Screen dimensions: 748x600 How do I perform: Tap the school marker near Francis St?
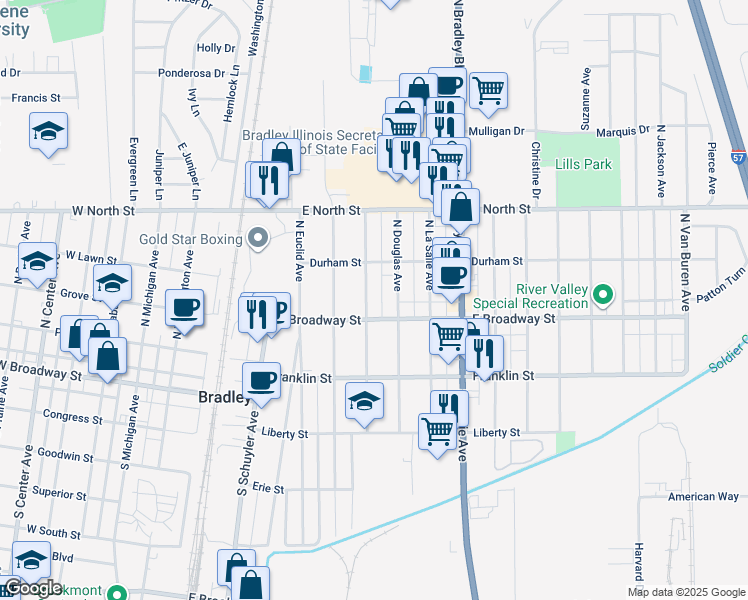pos(47,132)
